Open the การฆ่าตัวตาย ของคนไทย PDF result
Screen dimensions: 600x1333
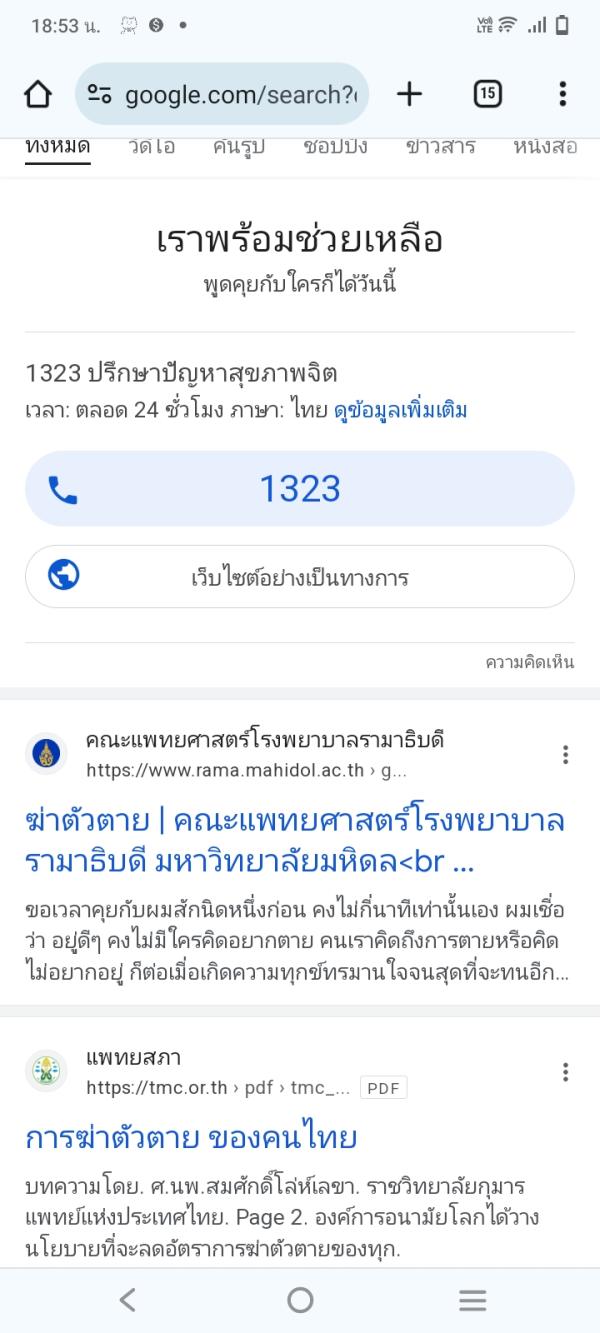point(191,1138)
